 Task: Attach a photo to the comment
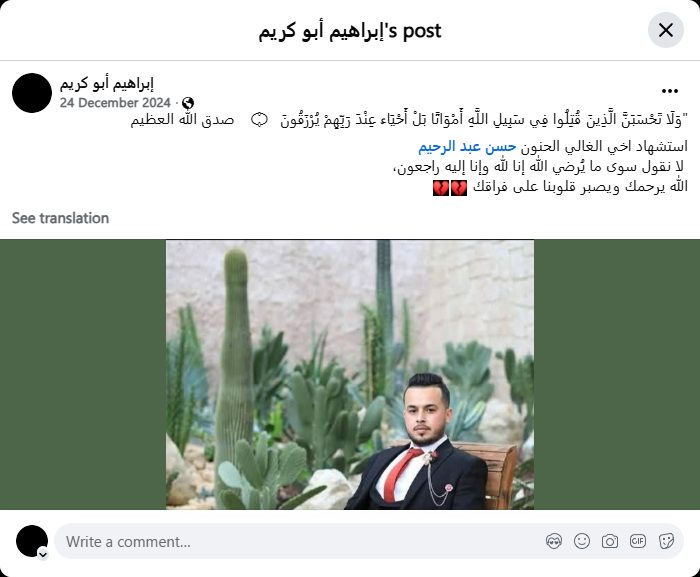[610, 542]
